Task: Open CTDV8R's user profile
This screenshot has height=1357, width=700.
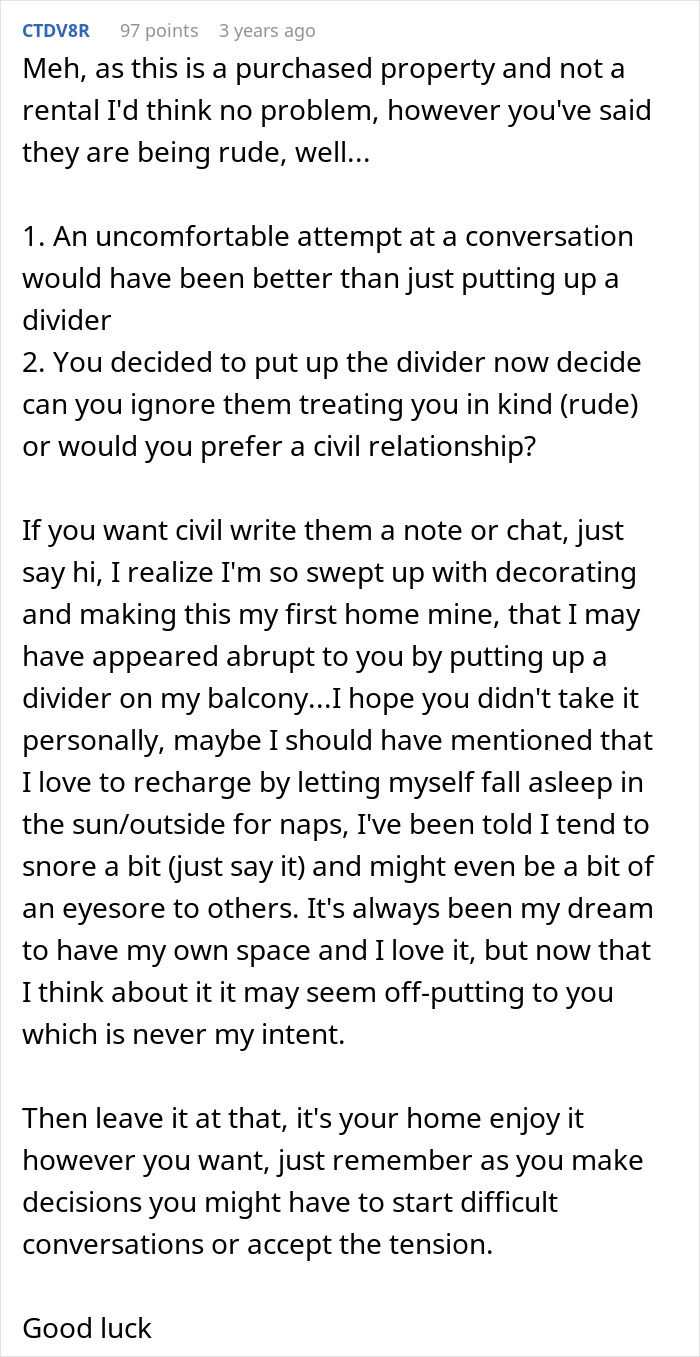Action: (56, 31)
